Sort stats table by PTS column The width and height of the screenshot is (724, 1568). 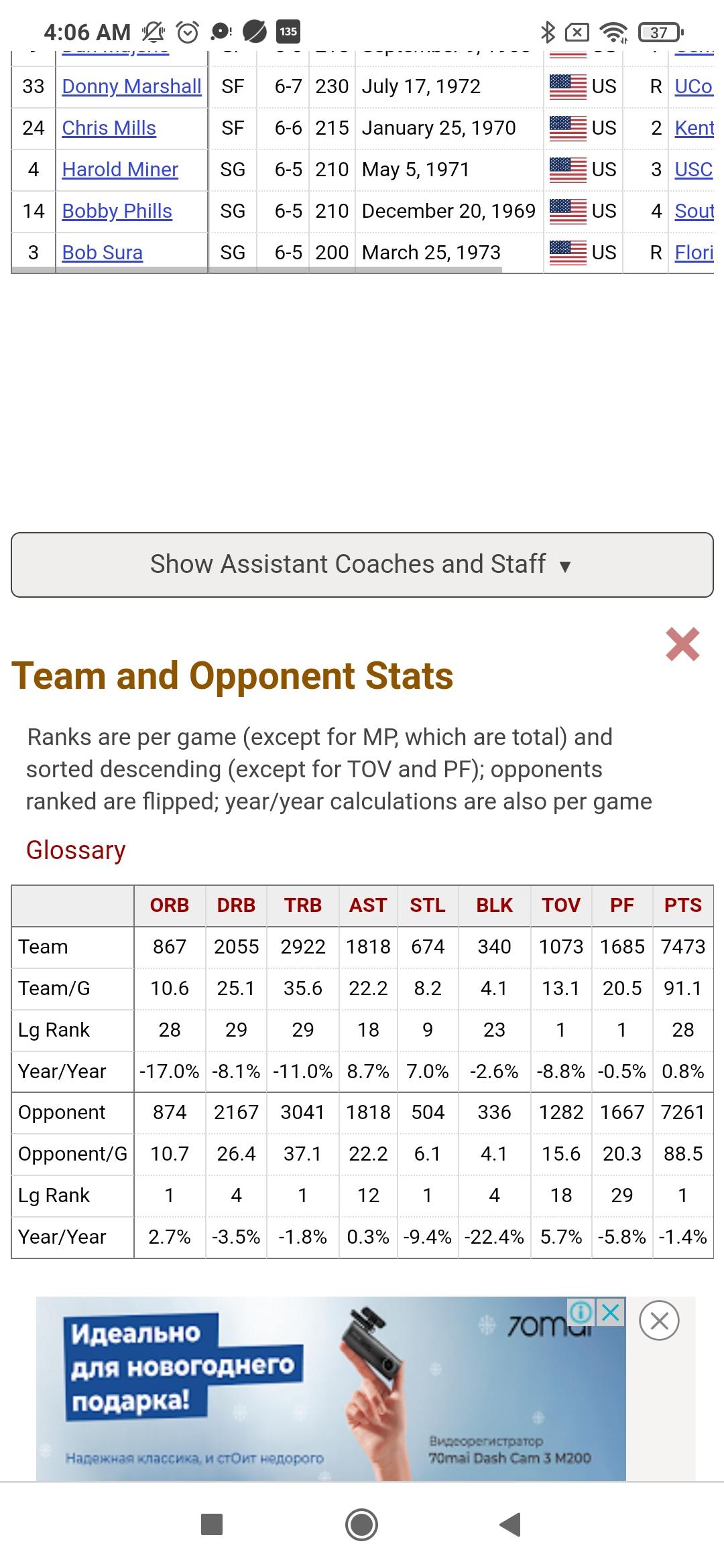pos(682,905)
